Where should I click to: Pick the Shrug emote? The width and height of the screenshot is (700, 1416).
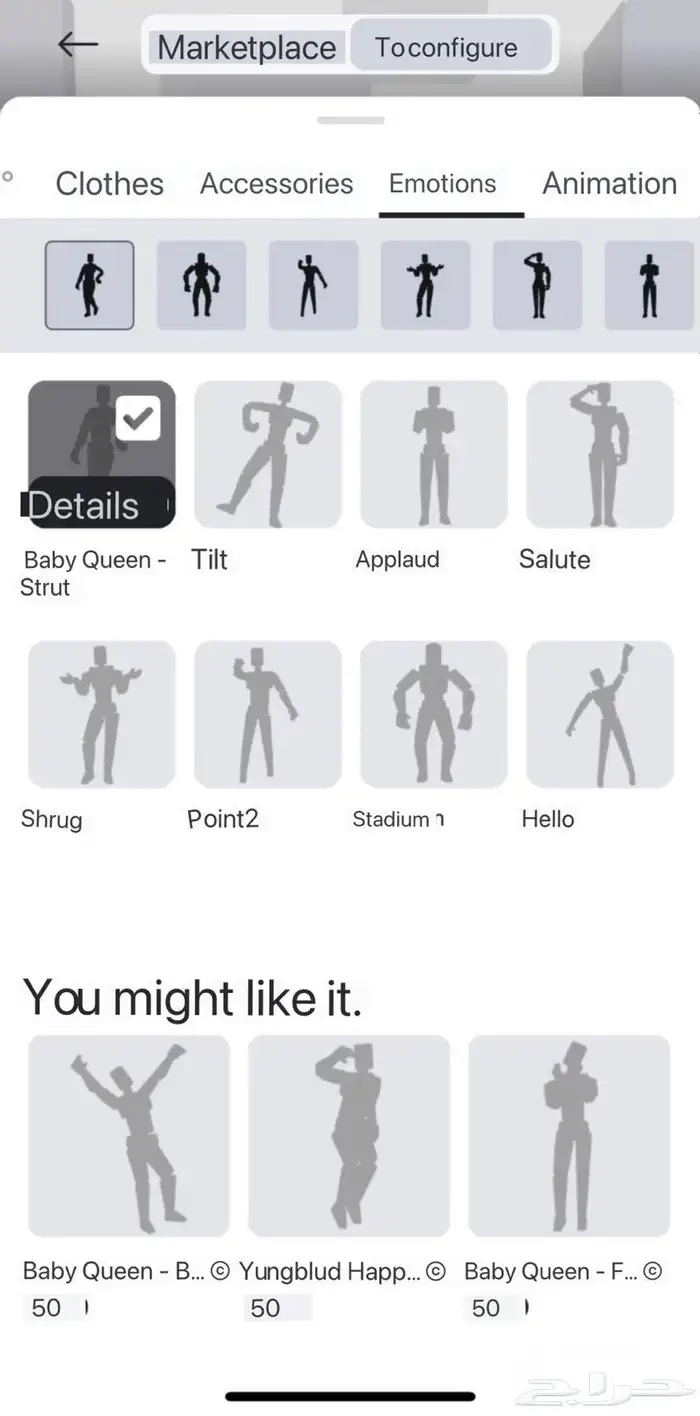pyautogui.click(x=102, y=714)
